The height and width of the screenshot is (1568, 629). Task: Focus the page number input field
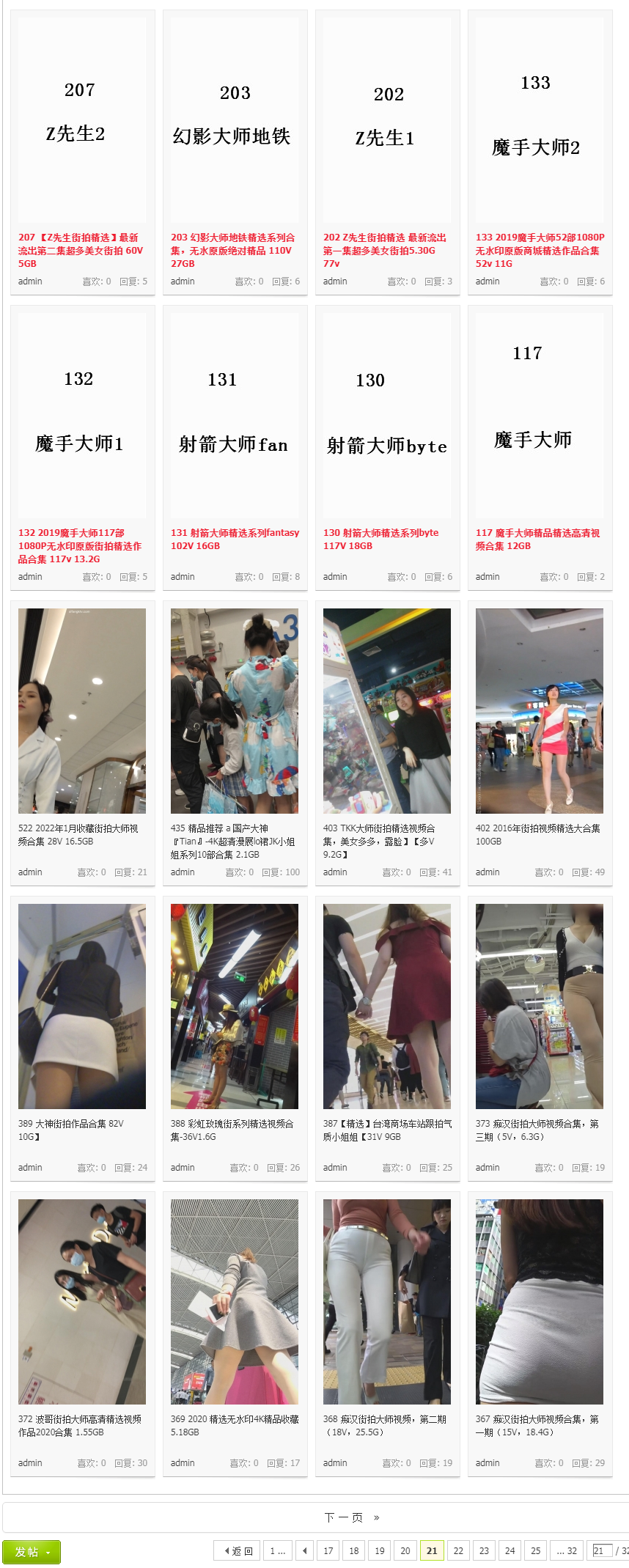click(602, 1551)
